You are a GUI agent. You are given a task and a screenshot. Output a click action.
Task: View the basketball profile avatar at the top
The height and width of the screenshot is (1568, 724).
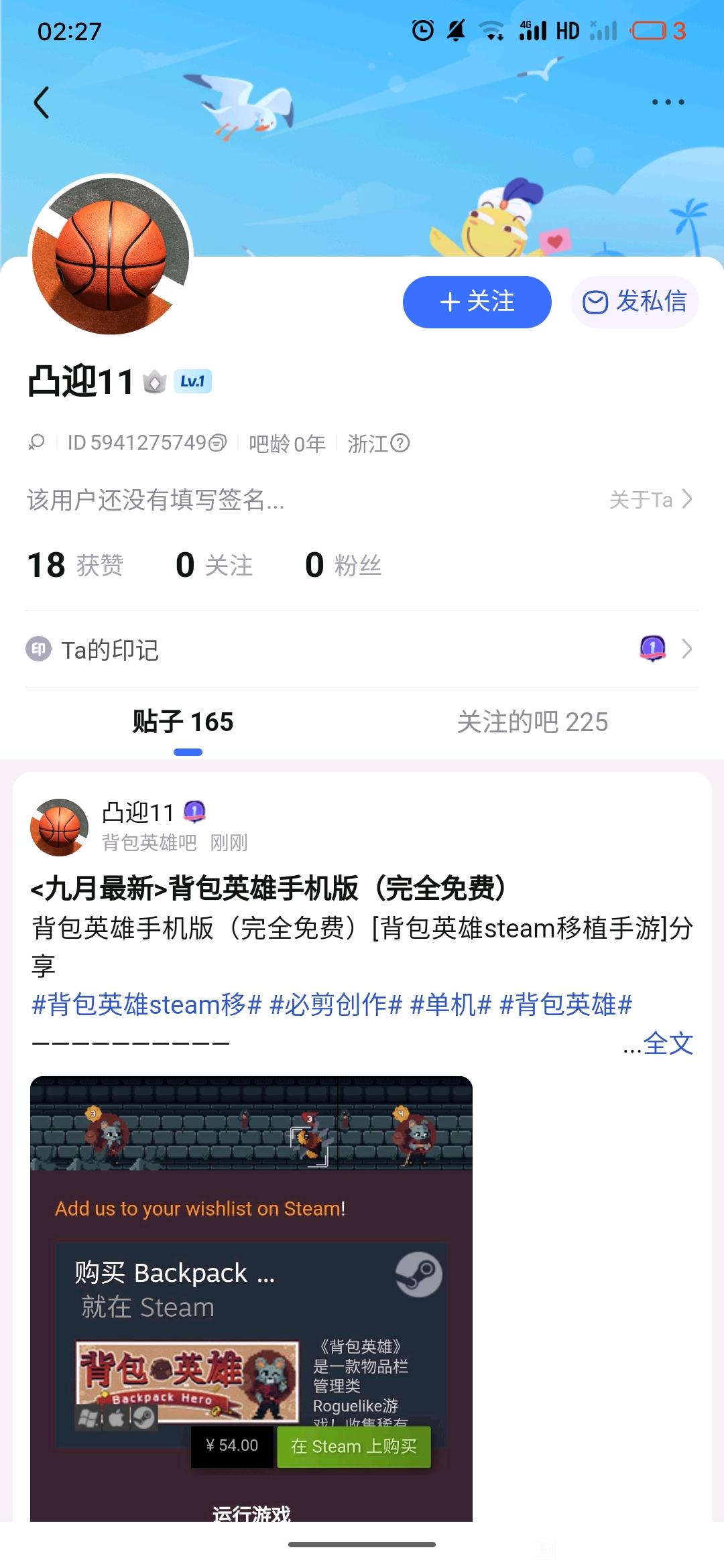click(x=111, y=256)
